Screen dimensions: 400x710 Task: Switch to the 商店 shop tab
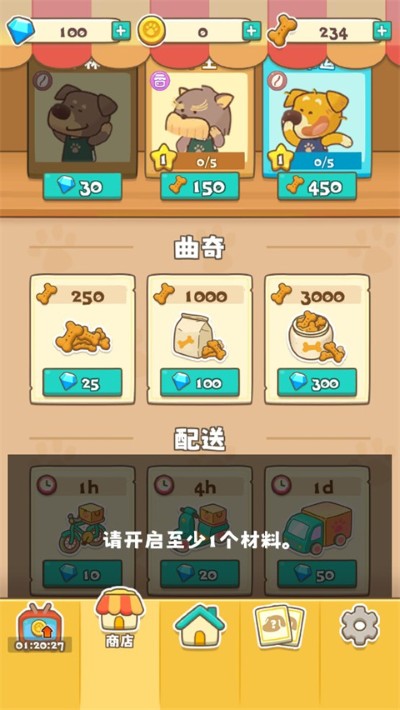pyautogui.click(x=120, y=618)
